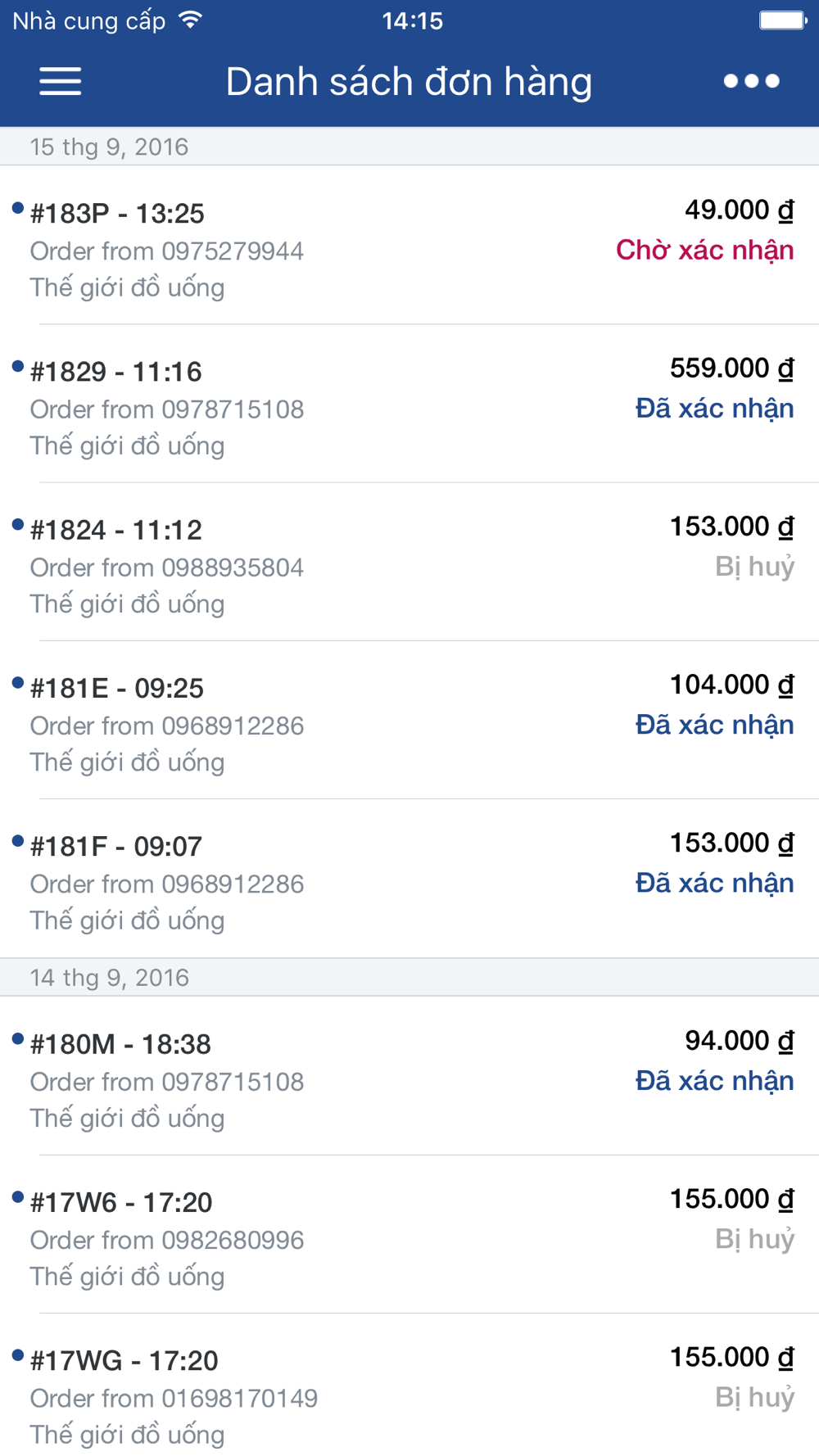This screenshot has height=1456, width=819.
Task: Open cancelled order #1824
Action: pos(409,562)
